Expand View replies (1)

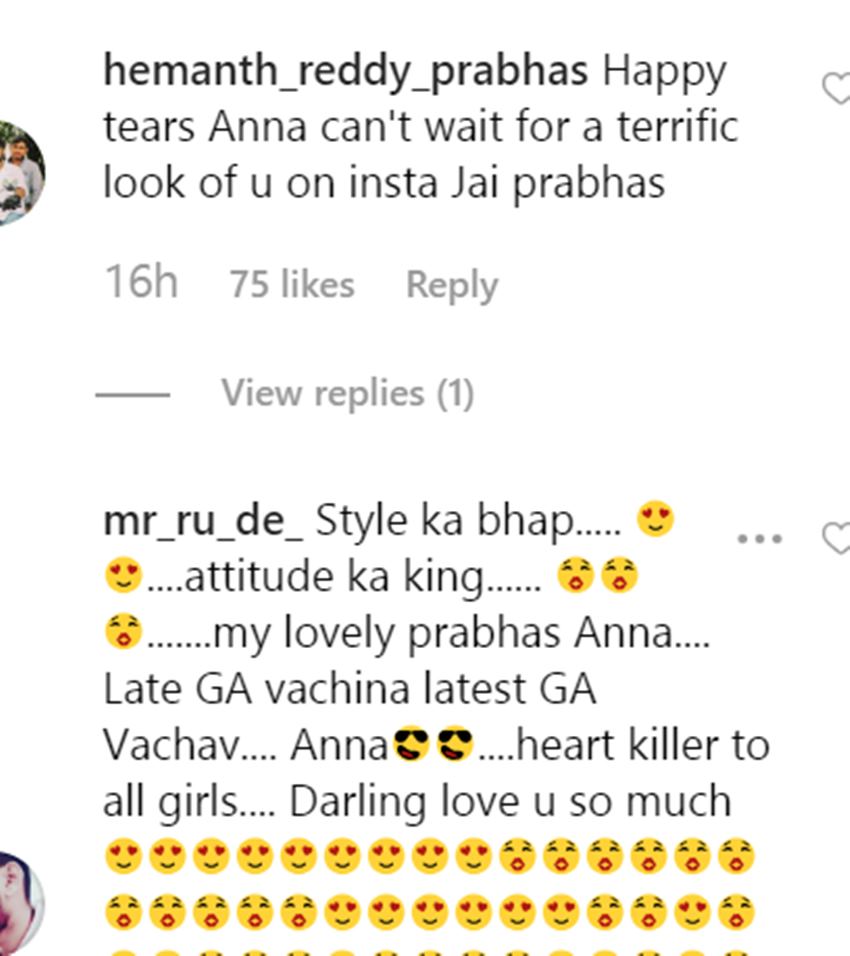(x=347, y=393)
